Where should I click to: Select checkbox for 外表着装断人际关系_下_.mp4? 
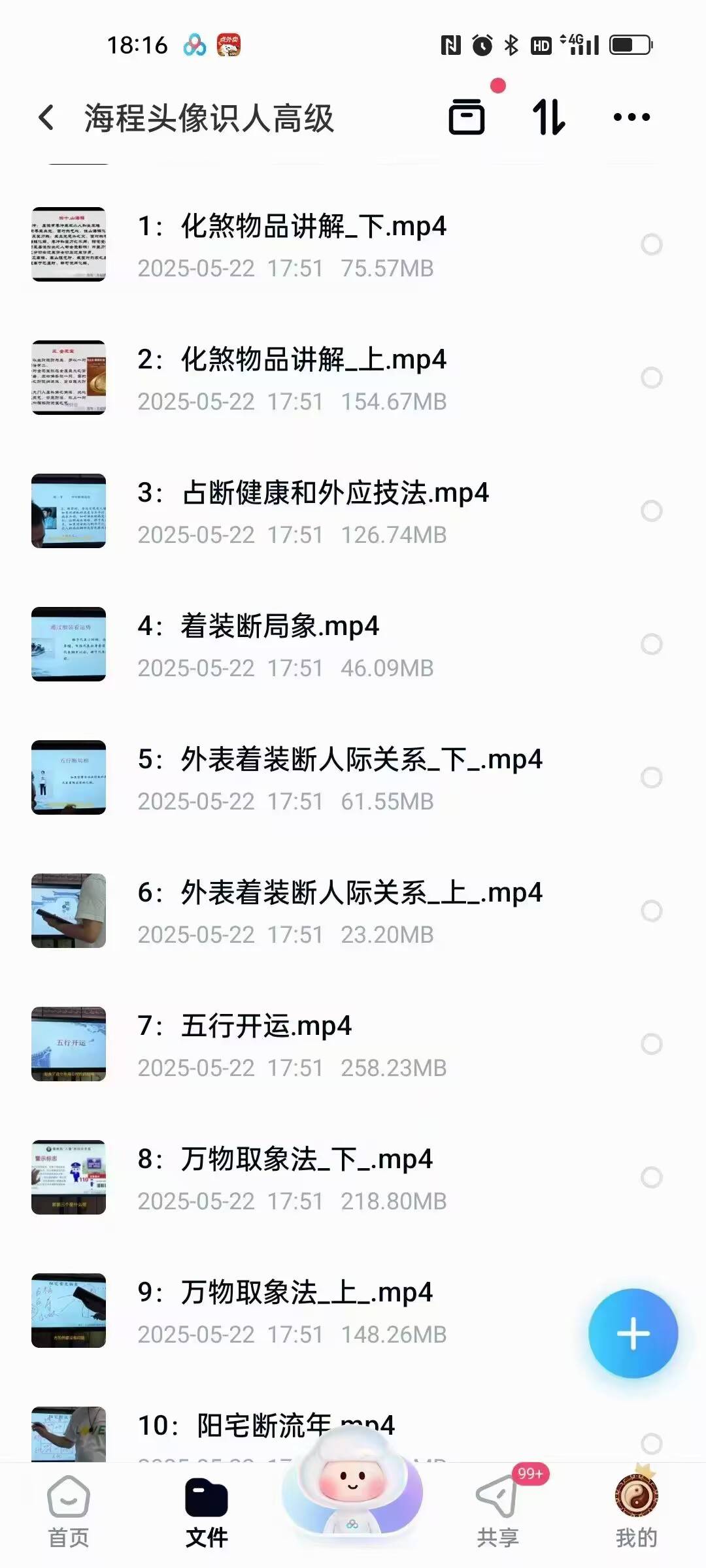click(x=651, y=777)
